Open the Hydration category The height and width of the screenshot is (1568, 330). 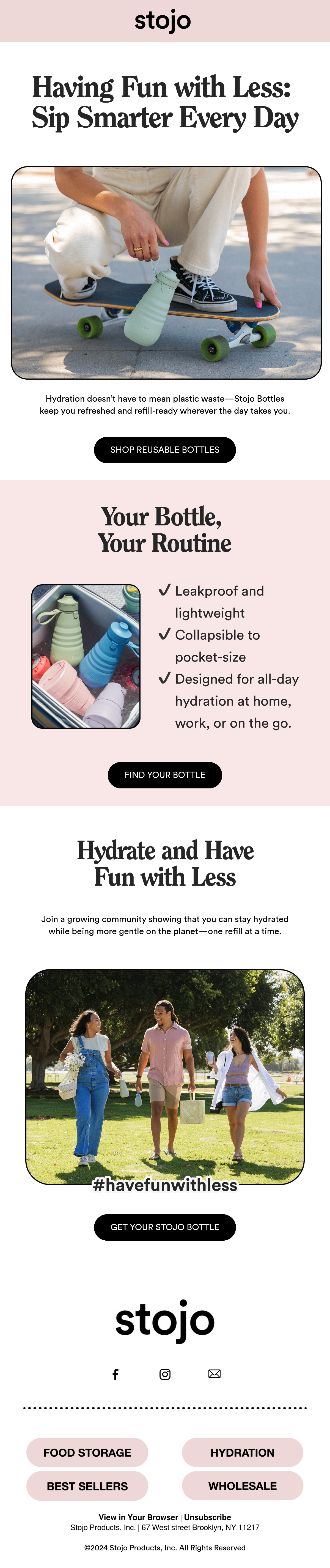pyautogui.click(x=242, y=1452)
